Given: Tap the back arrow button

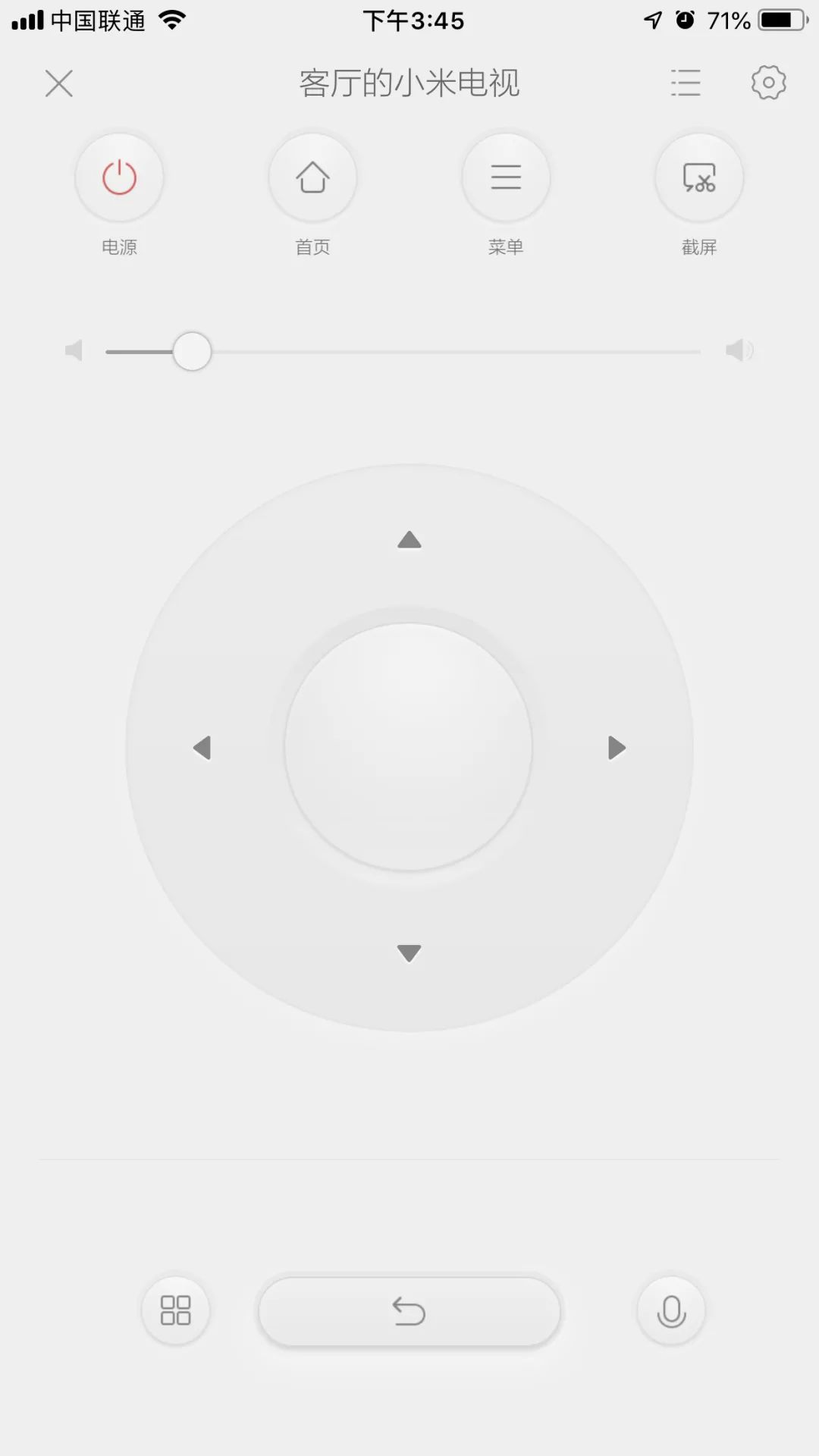Looking at the screenshot, I should click(409, 1311).
